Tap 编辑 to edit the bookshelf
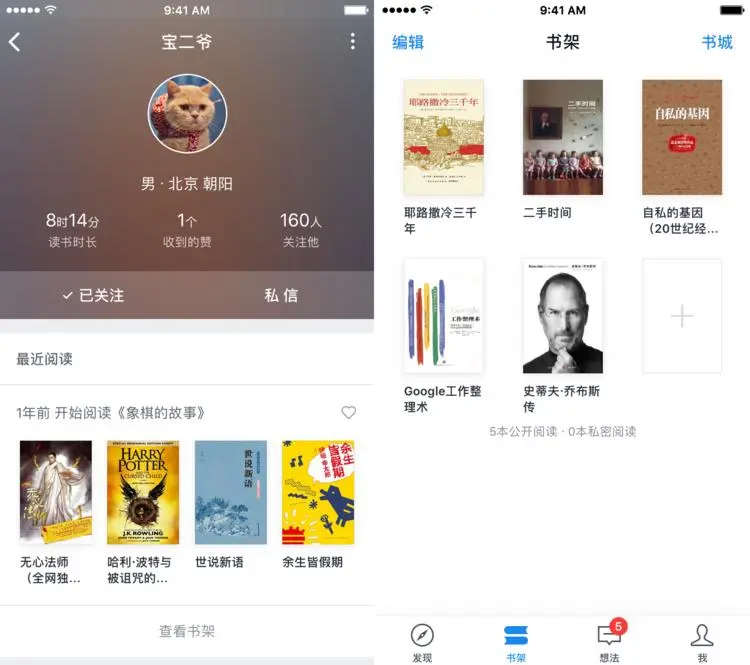The image size is (750, 665). point(408,42)
